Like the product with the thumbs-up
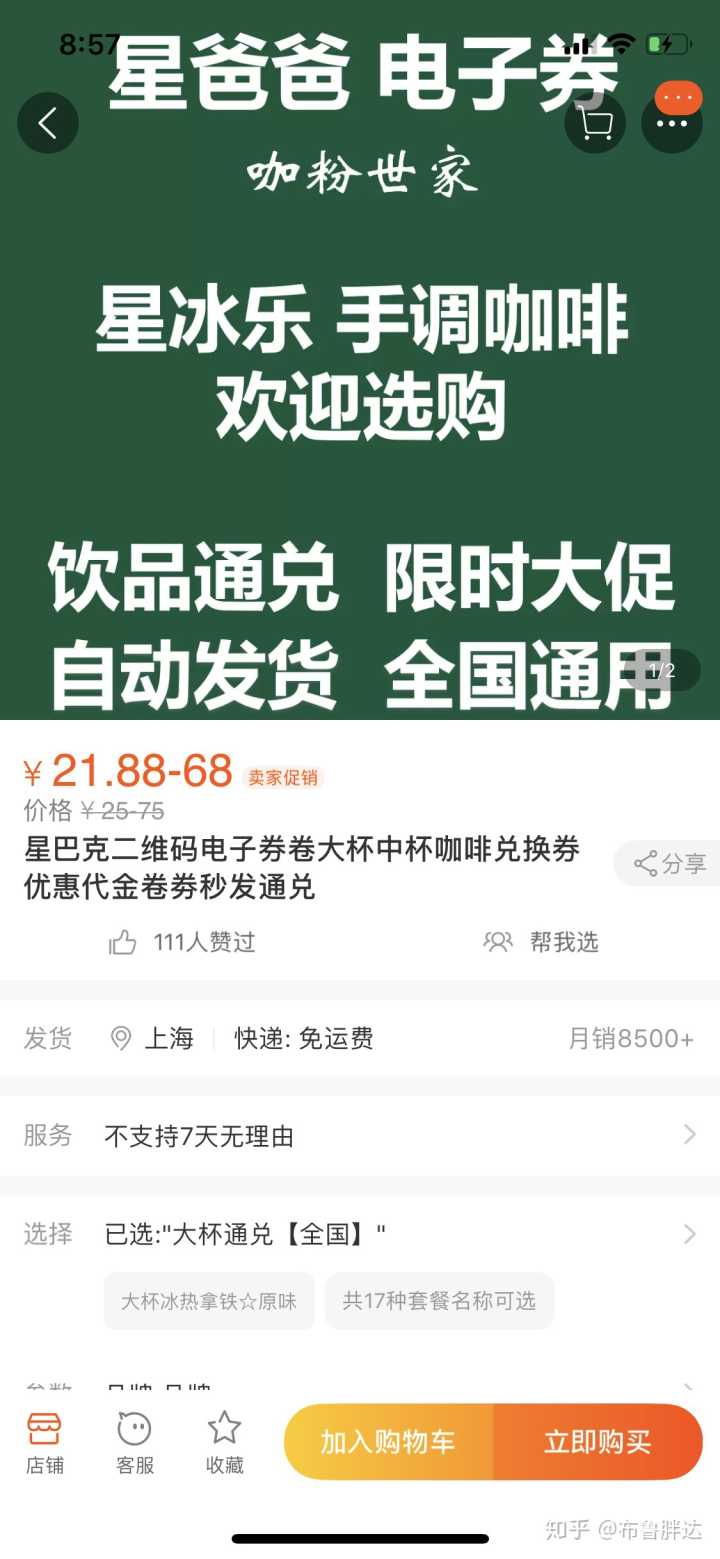This screenshot has width=720, height=1559. click(123, 942)
